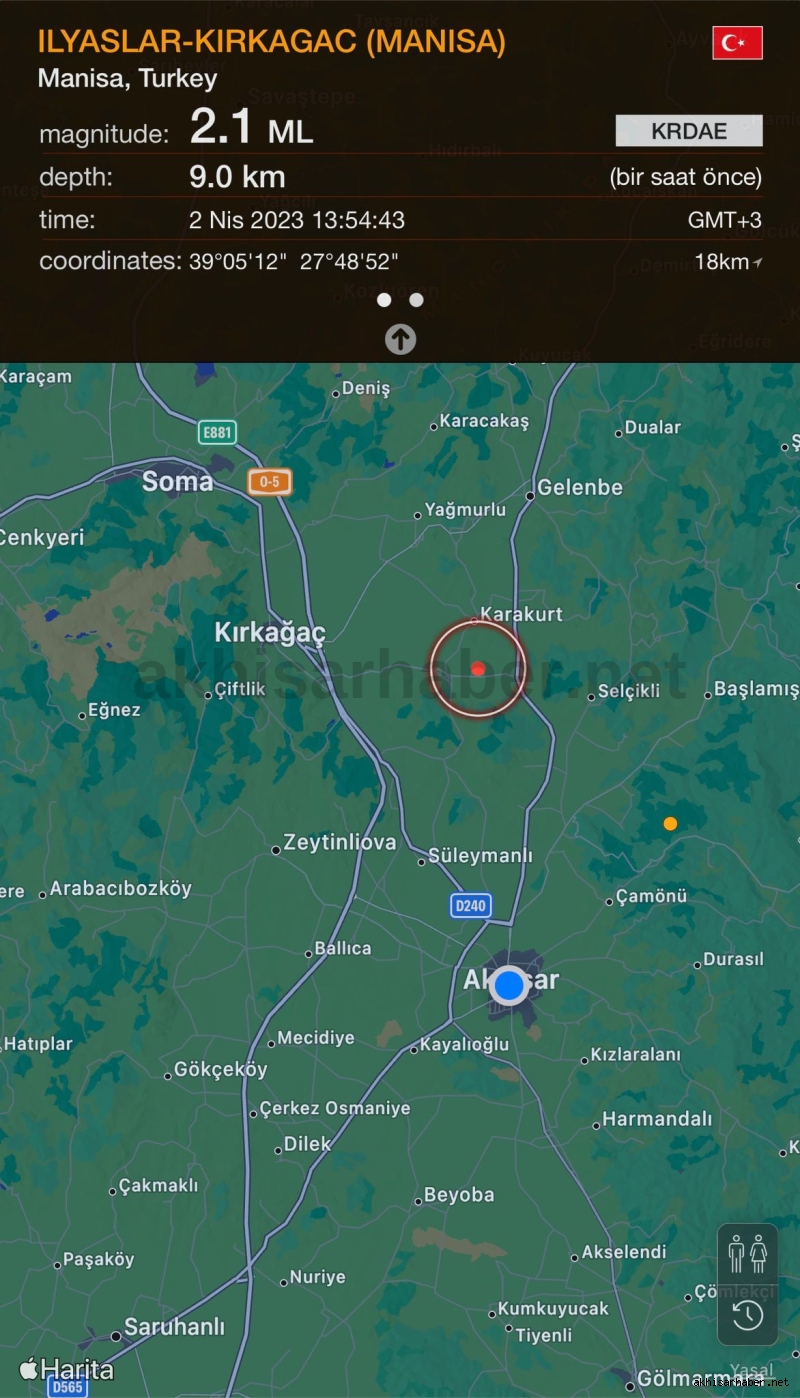Open the earthquake history clock icon
This screenshot has height=1398, width=800.
coord(748,1316)
